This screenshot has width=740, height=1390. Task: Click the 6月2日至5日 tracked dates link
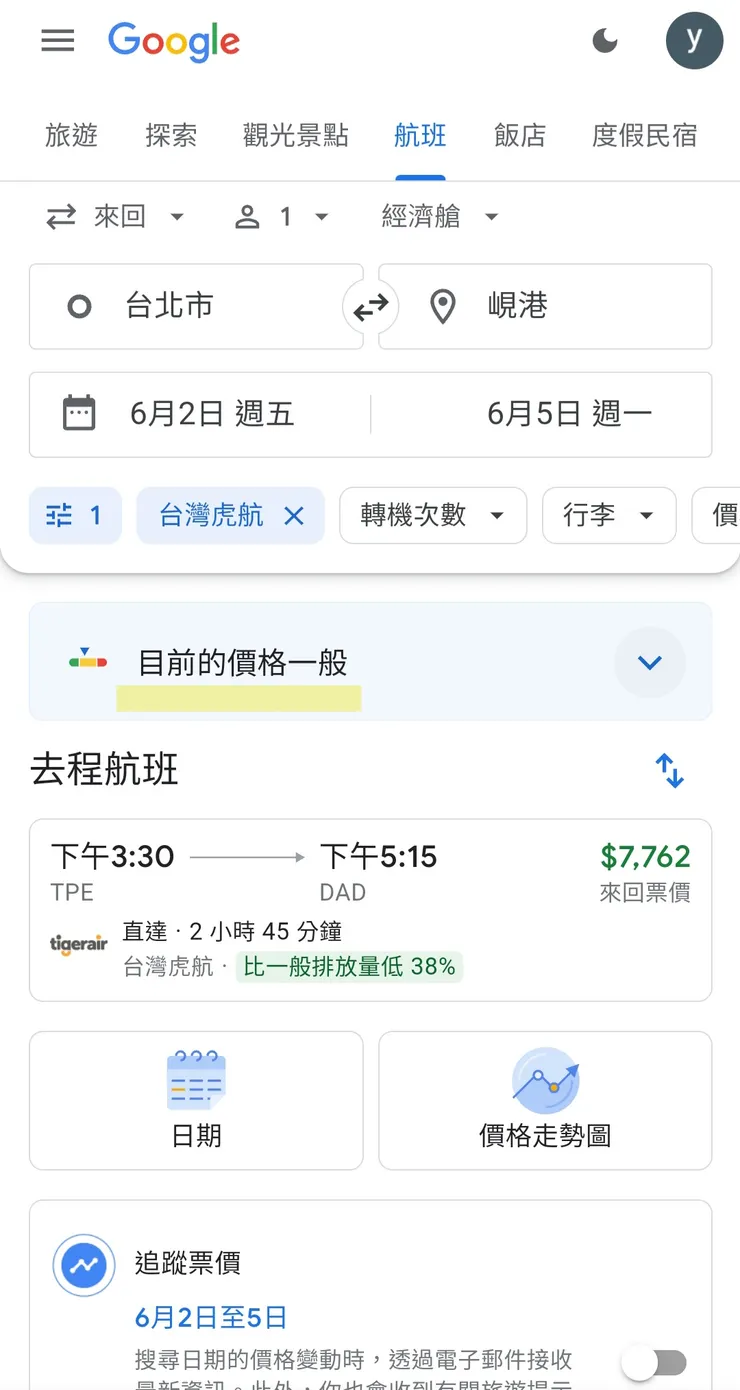tap(209, 1317)
